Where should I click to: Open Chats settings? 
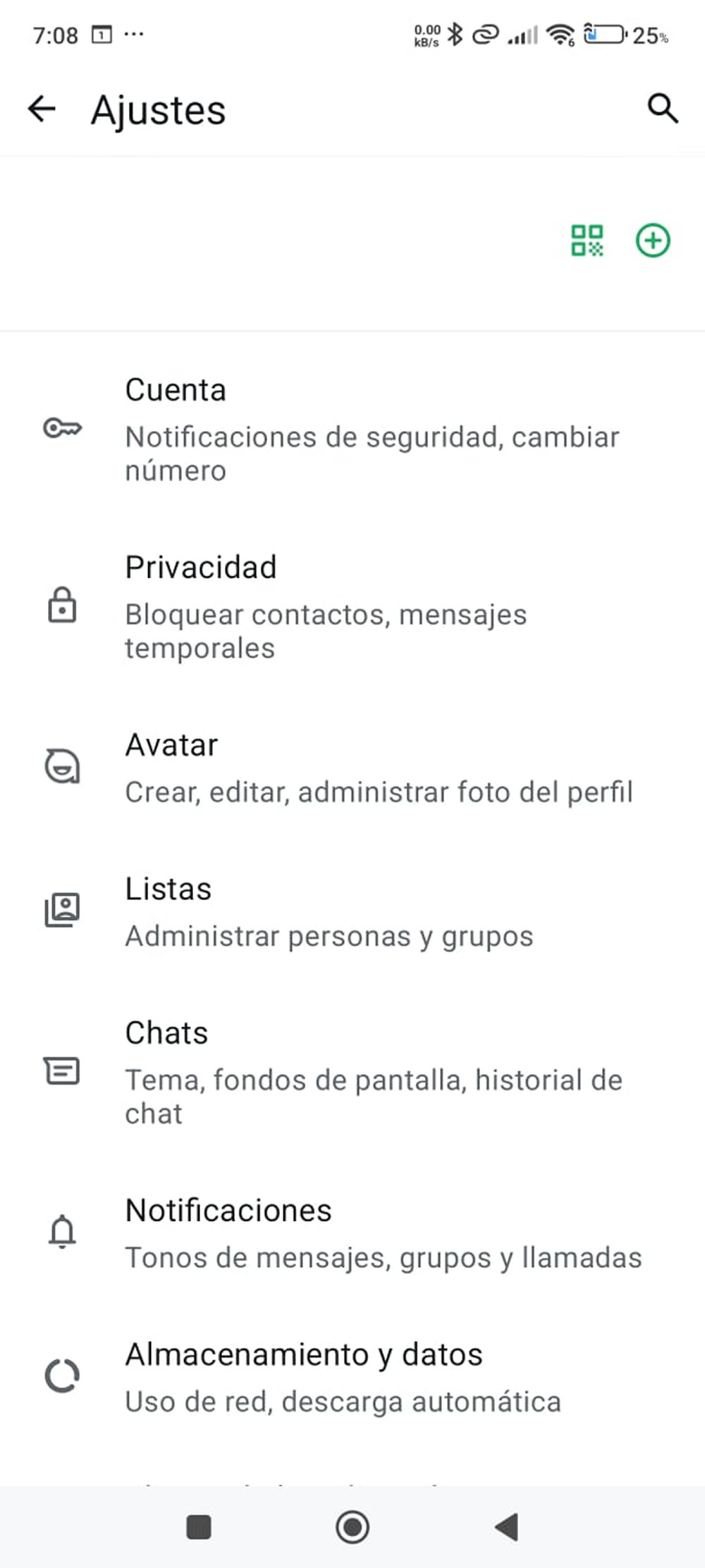pyautogui.click(x=352, y=1072)
